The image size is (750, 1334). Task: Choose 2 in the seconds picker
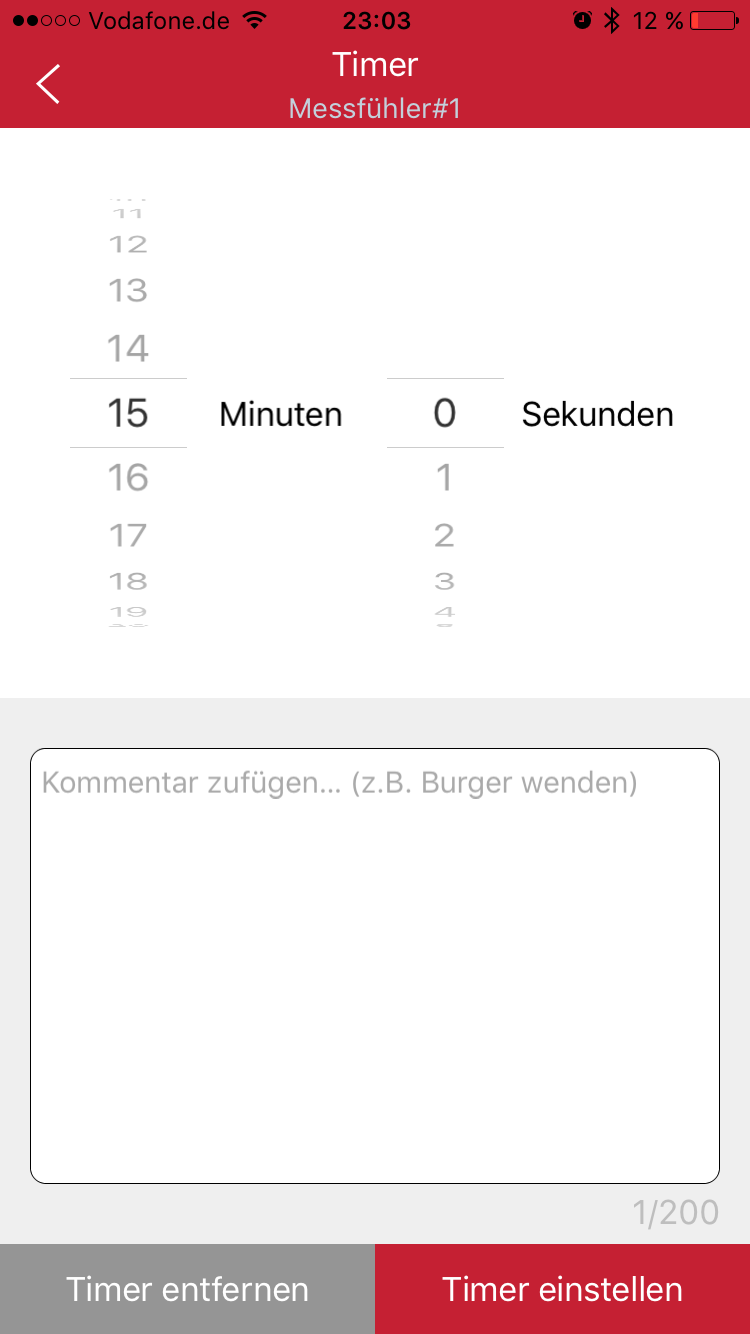coord(445,535)
